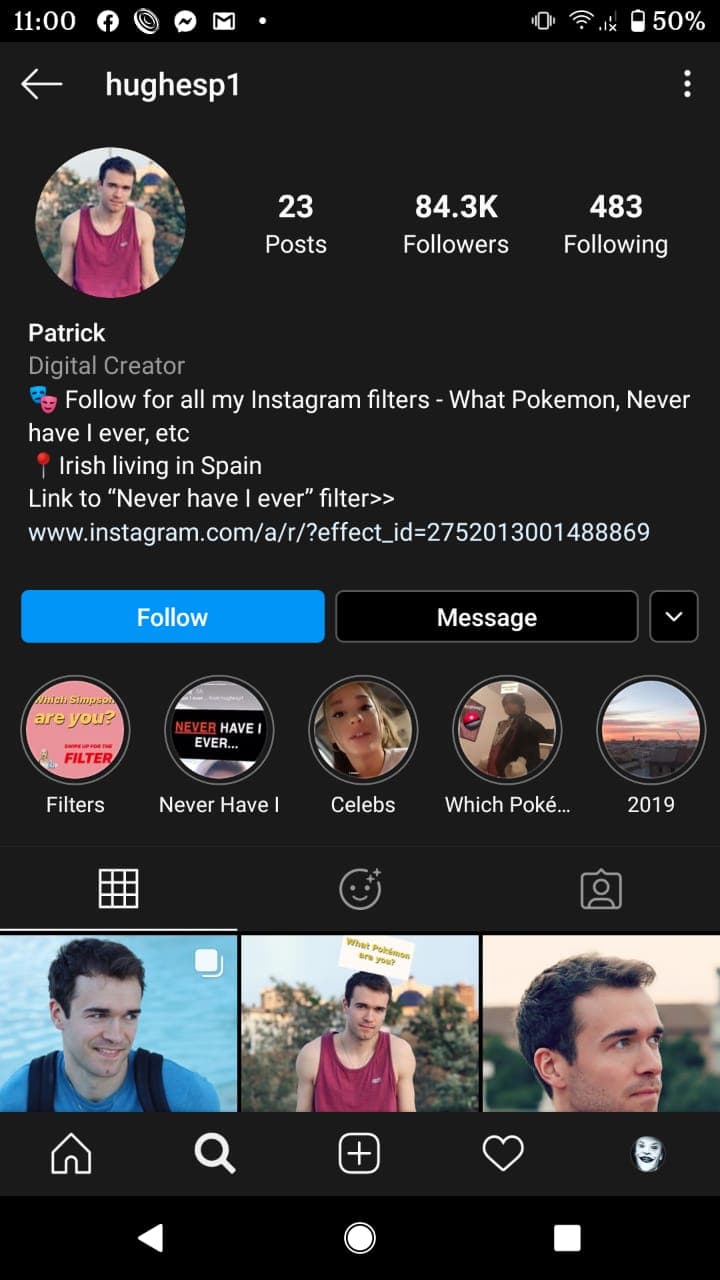Image resolution: width=720 pixels, height=1280 pixels.
Task: View the list of 84.3K followers
Action: [456, 224]
